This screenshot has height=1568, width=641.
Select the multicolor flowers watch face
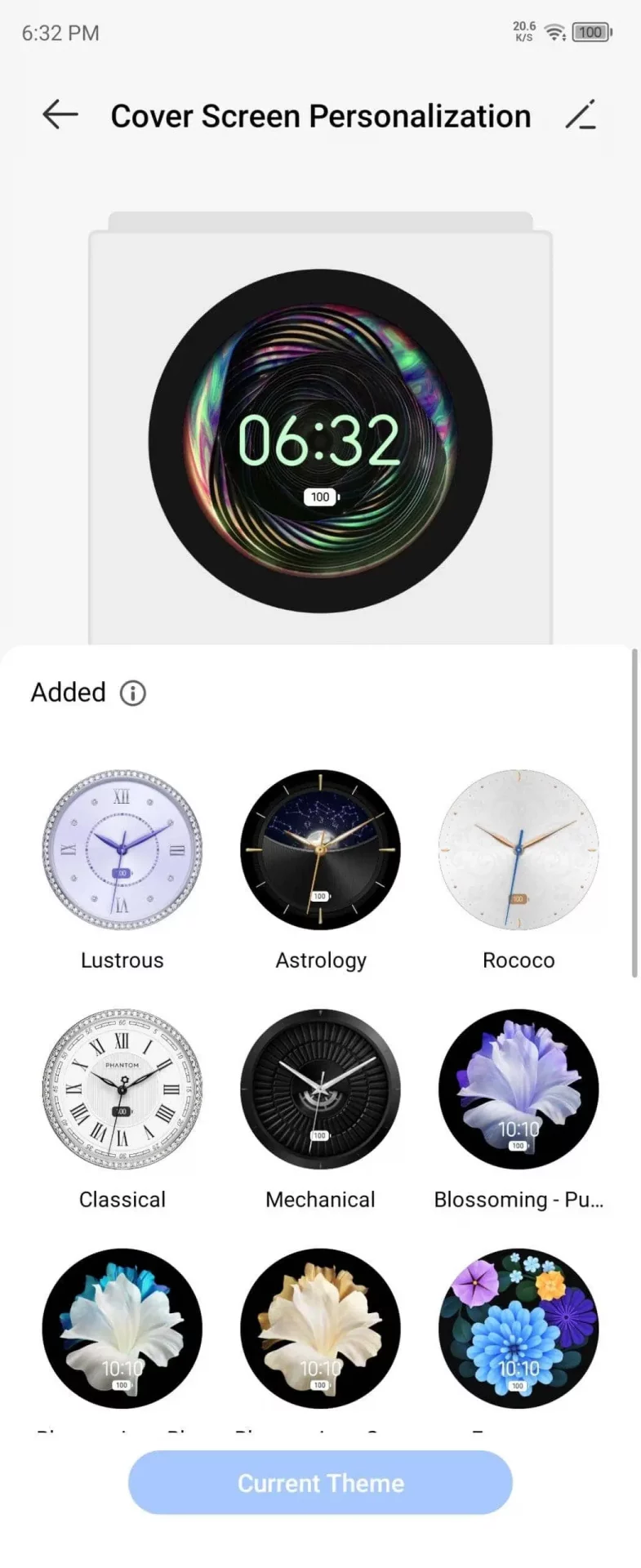pos(519,1328)
